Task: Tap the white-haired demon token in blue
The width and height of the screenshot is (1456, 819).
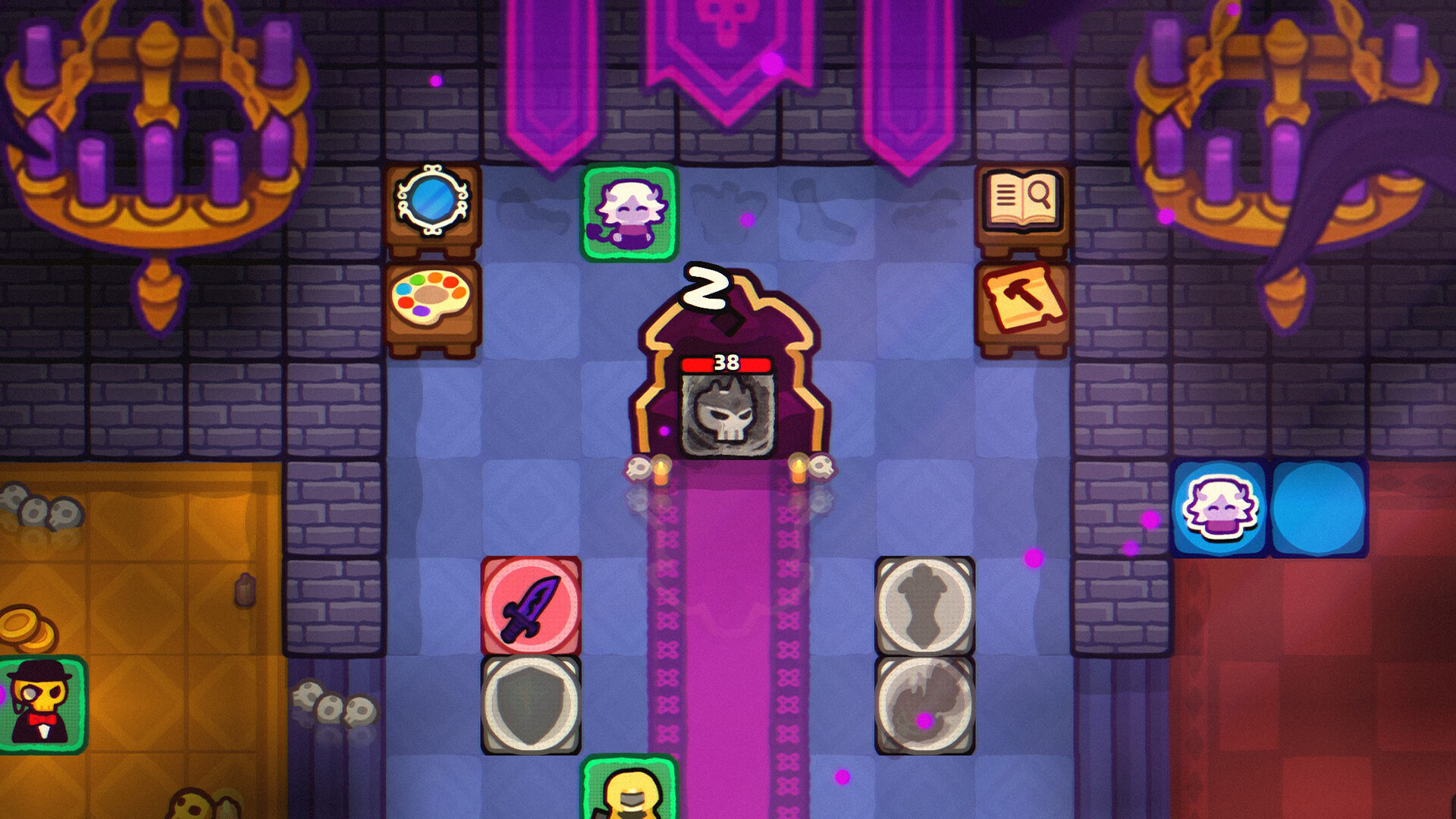Action: pyautogui.click(x=1219, y=509)
